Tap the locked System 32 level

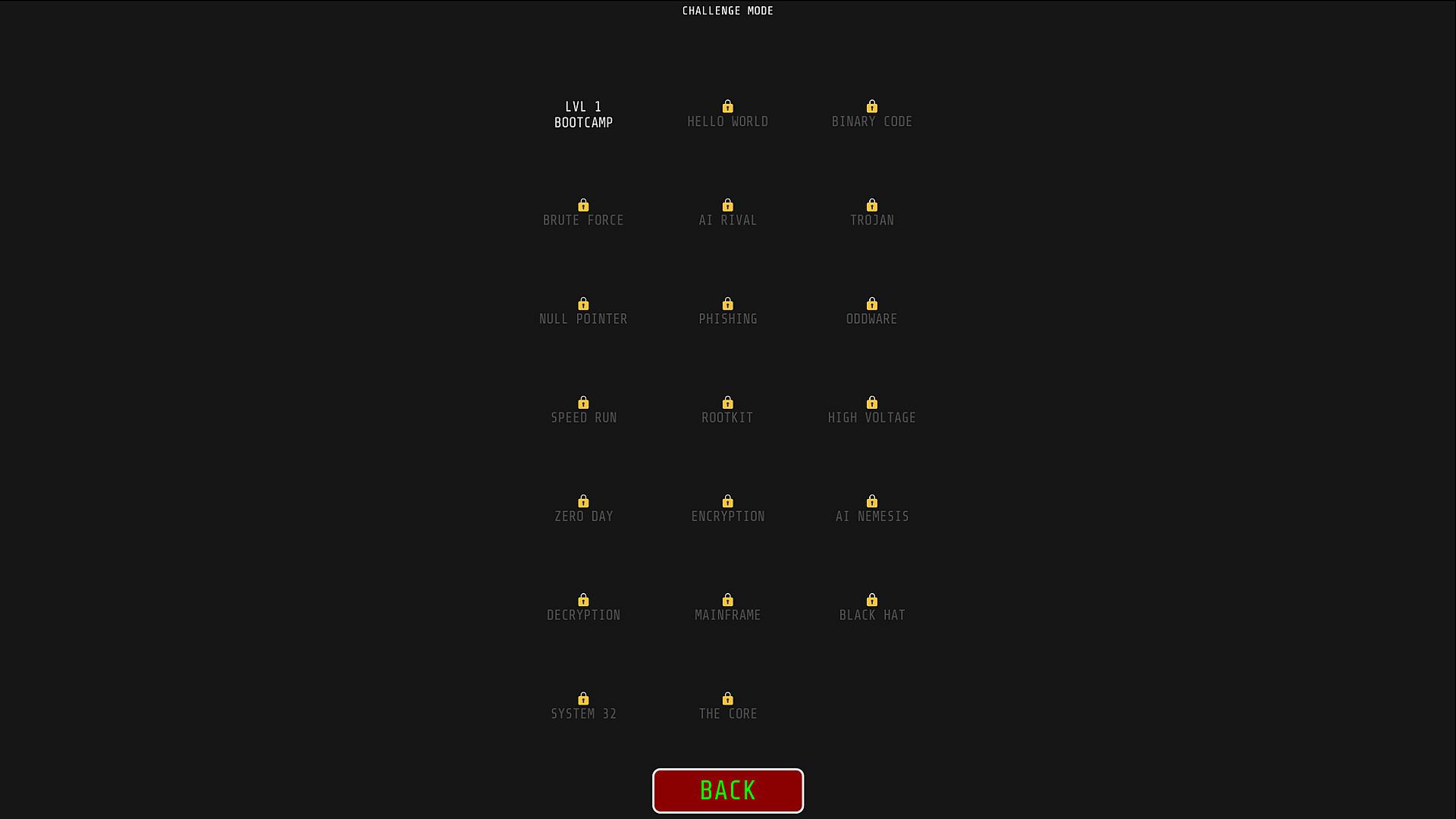point(583,707)
